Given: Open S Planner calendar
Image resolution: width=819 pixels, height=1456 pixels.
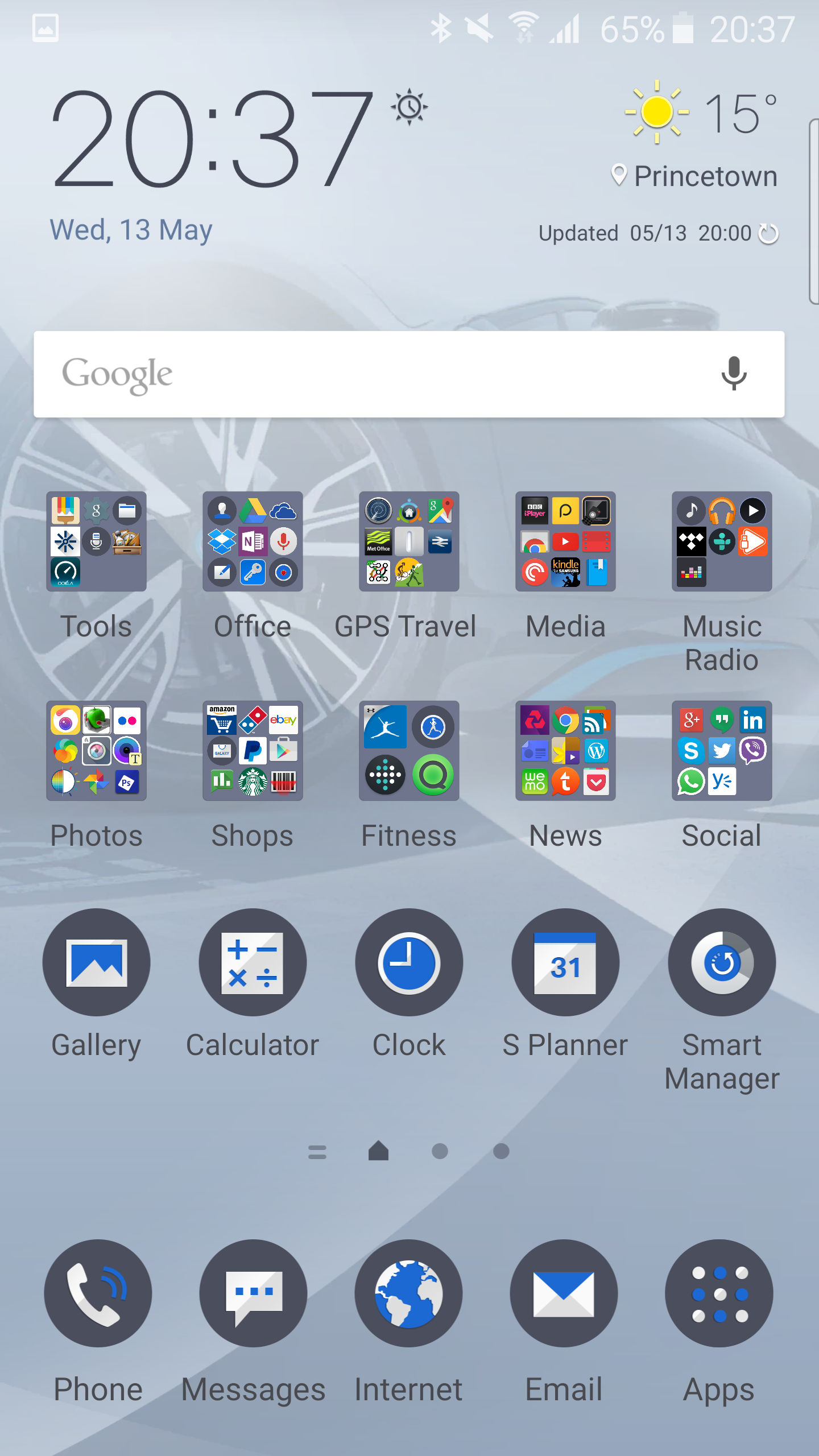Looking at the screenshot, I should pyautogui.click(x=565, y=962).
